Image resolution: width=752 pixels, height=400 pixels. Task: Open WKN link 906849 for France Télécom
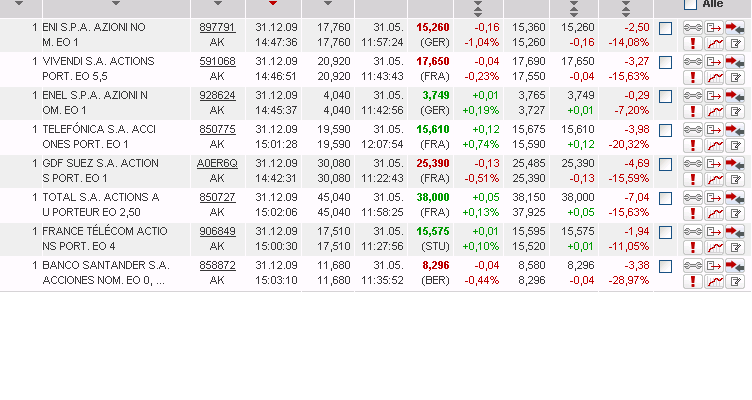(x=217, y=231)
